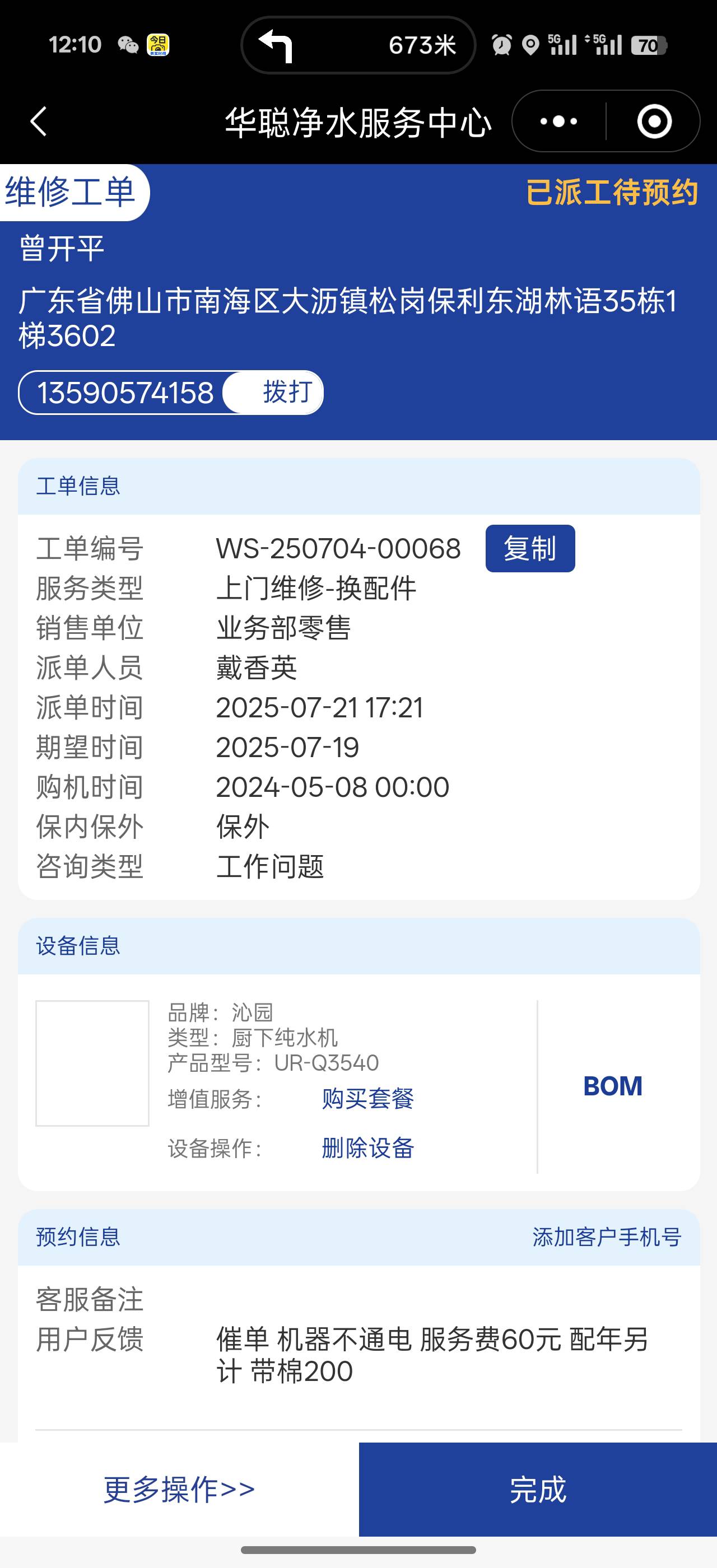
Task: Tap 拨打 to call the customer
Action: click(286, 392)
